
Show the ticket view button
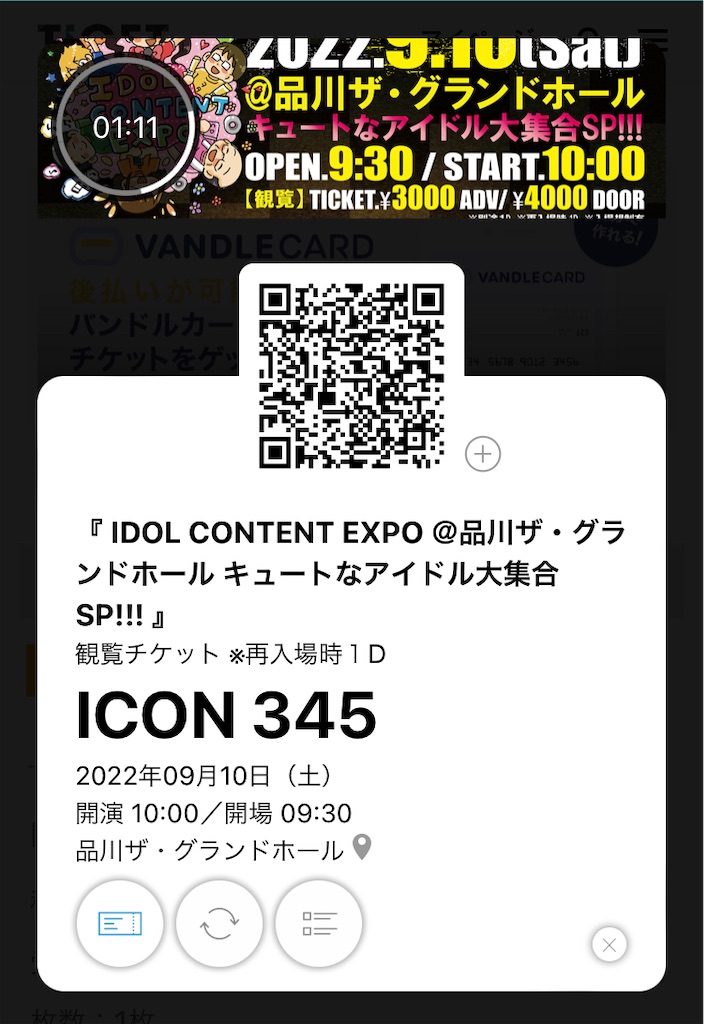120,924
